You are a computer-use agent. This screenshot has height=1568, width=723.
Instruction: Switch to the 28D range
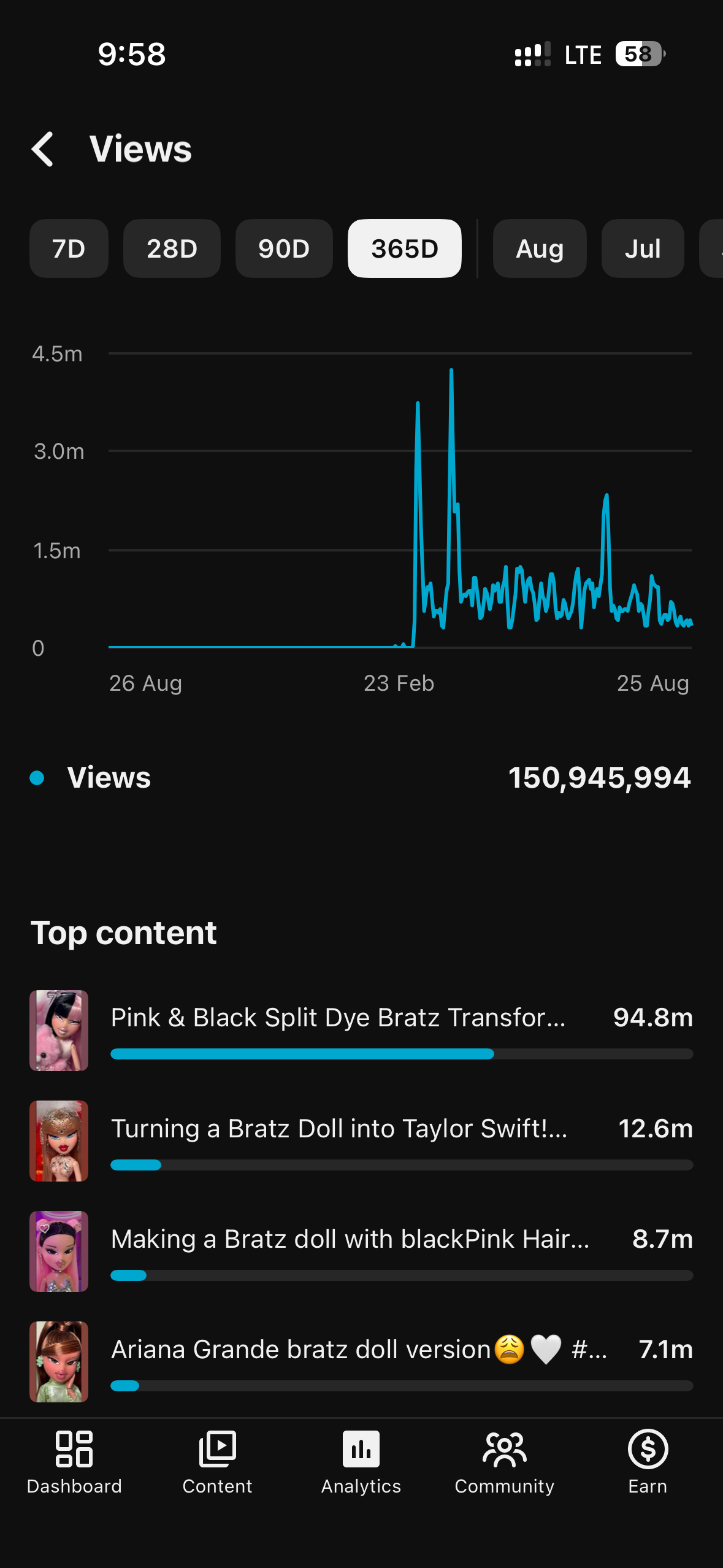click(172, 248)
